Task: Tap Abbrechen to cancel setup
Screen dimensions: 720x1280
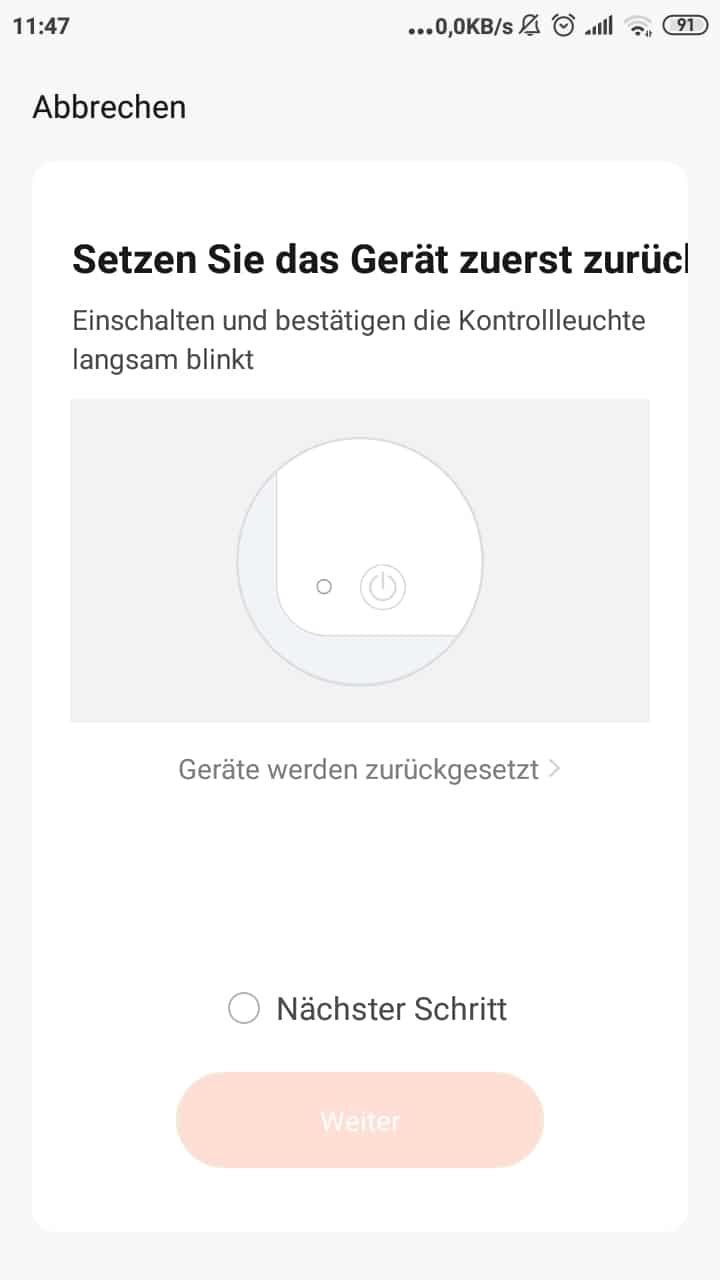Action: (x=109, y=107)
